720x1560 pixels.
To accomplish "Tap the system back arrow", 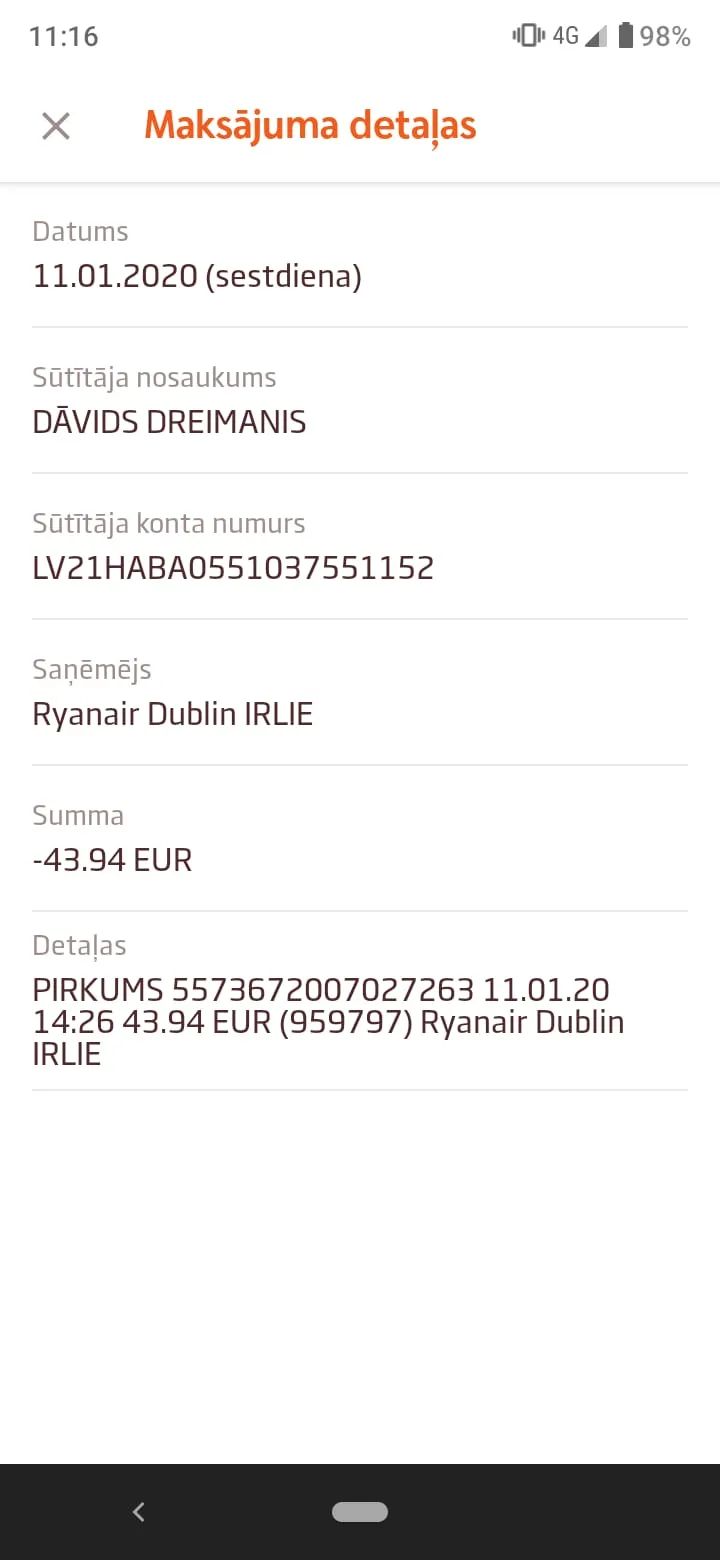I will pyautogui.click(x=139, y=1511).
